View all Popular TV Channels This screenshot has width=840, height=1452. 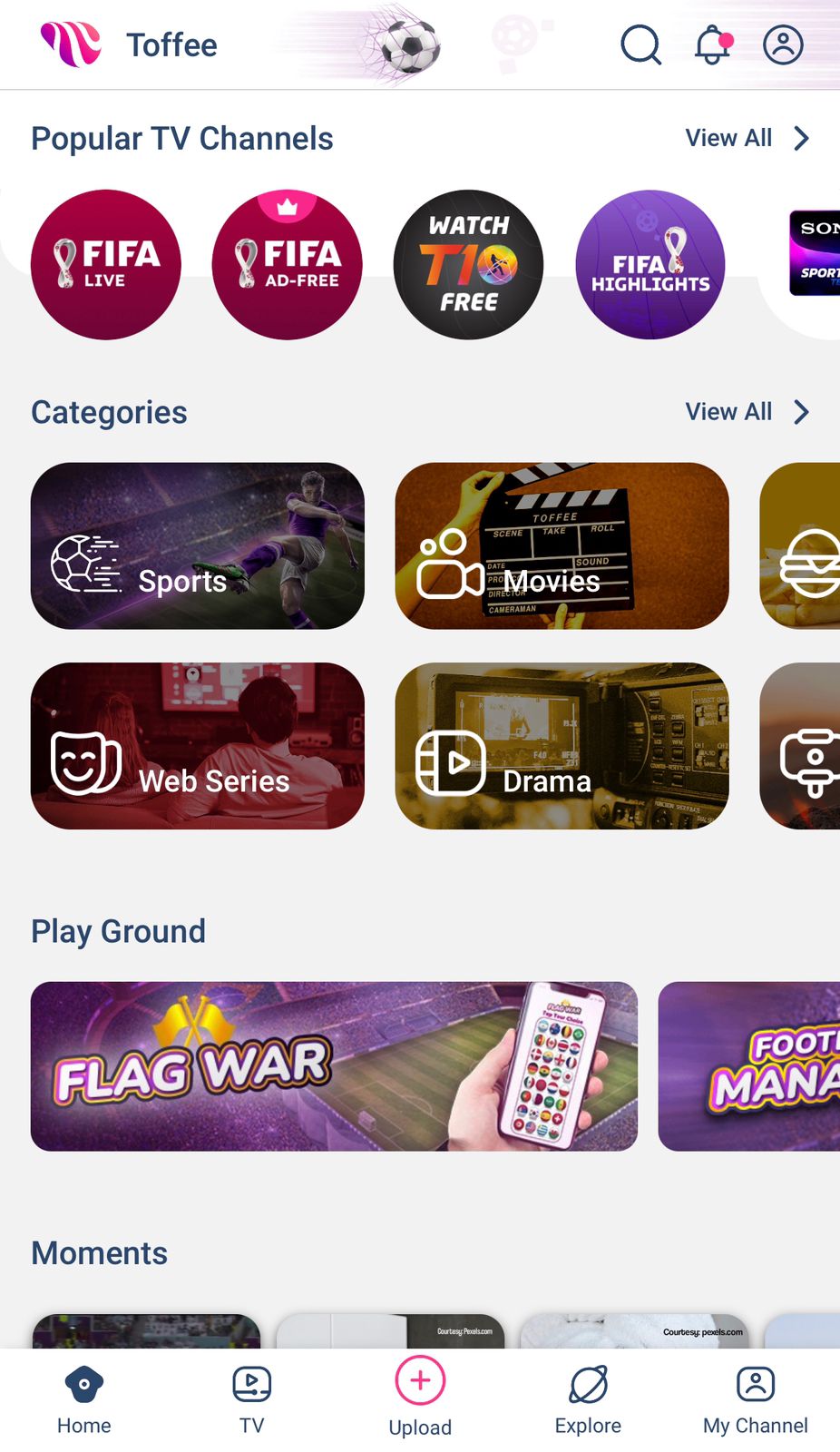pyautogui.click(x=747, y=138)
